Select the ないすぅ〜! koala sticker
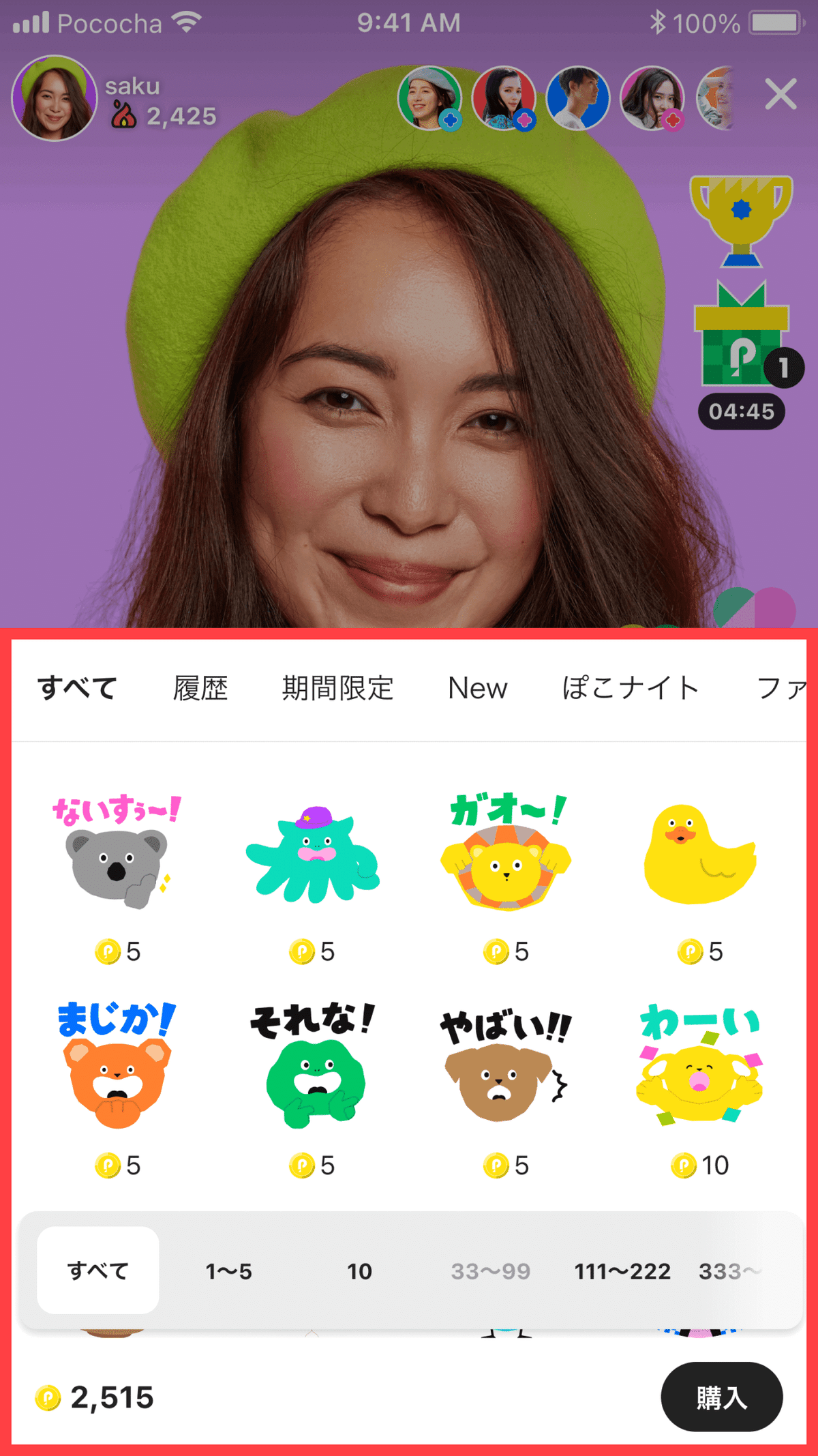This screenshot has width=818, height=1456. (117, 852)
